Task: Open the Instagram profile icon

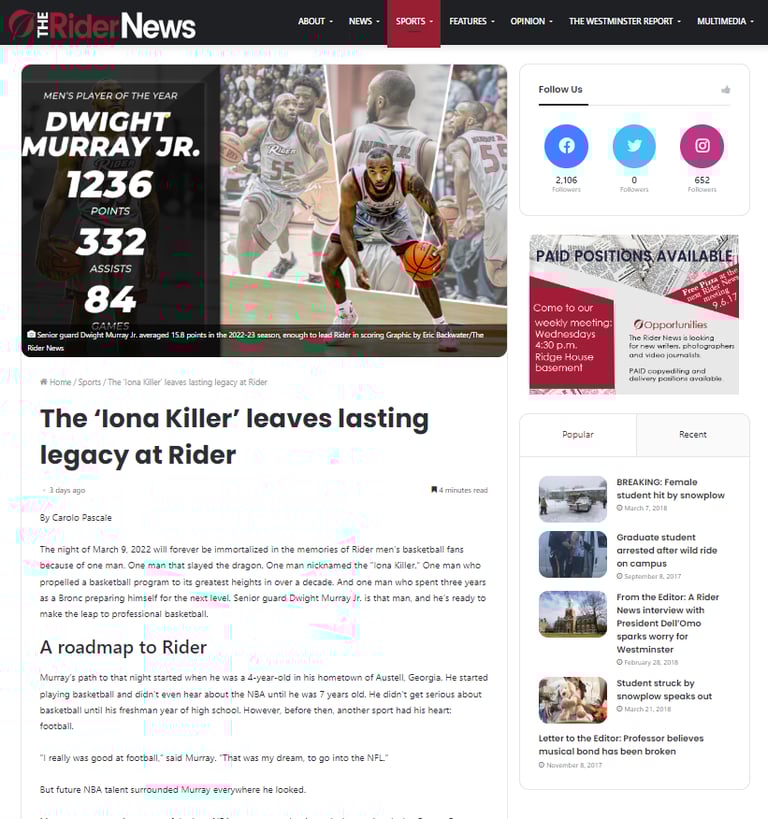Action: (x=702, y=146)
